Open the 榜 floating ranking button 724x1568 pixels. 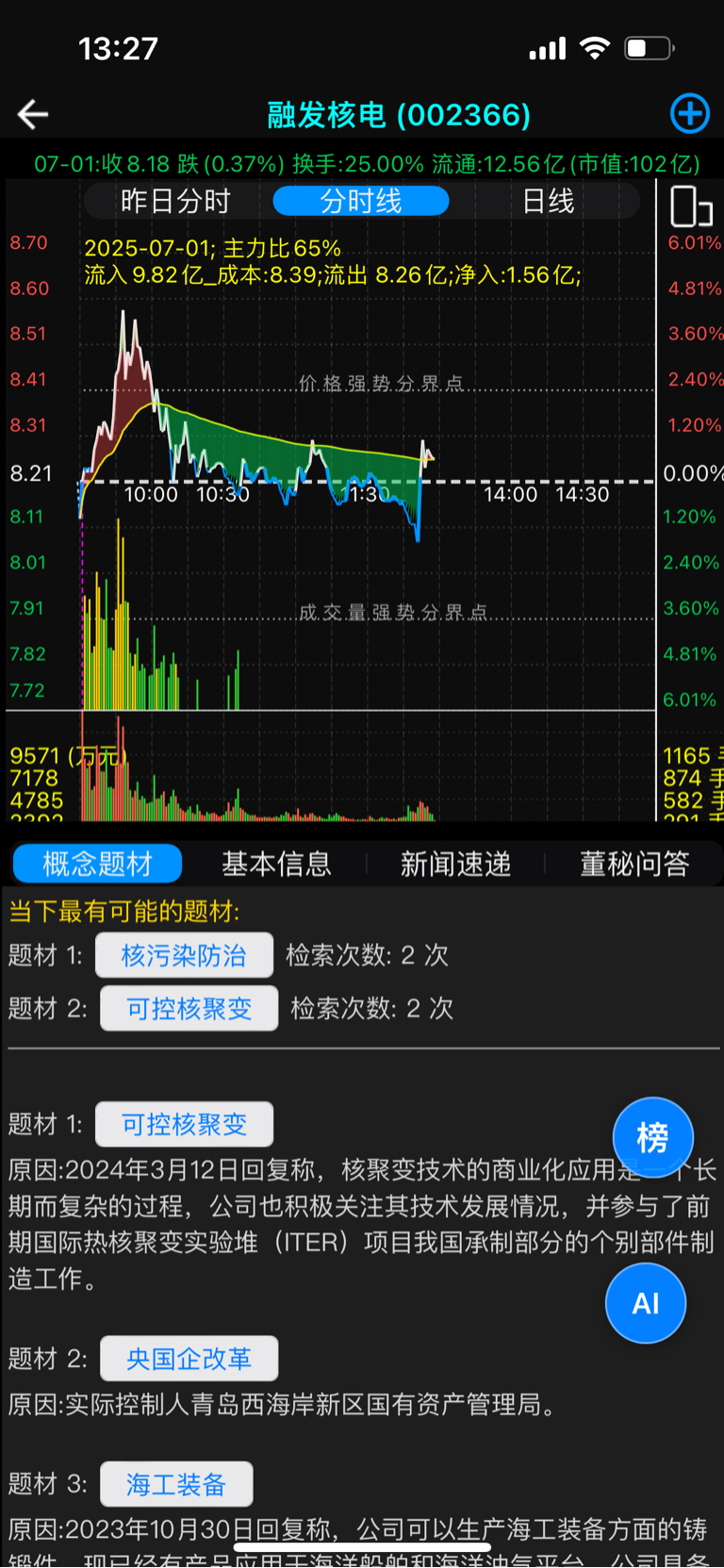click(x=653, y=1138)
